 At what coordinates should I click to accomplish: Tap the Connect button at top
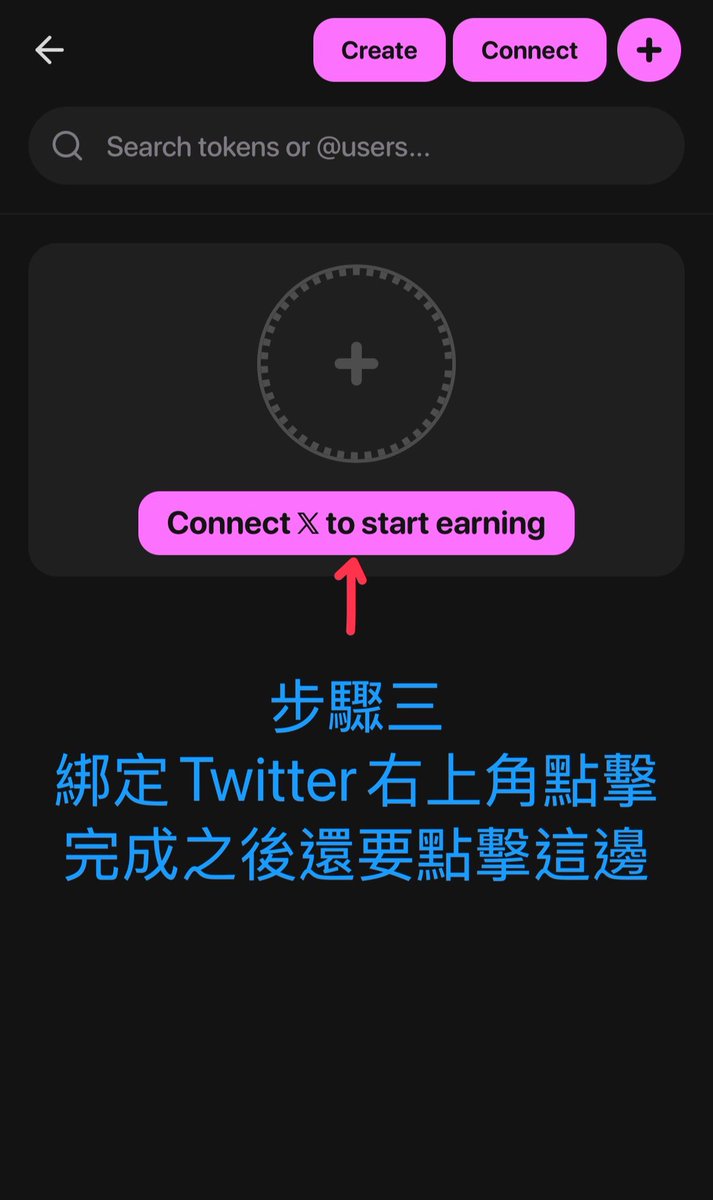pyautogui.click(x=529, y=50)
